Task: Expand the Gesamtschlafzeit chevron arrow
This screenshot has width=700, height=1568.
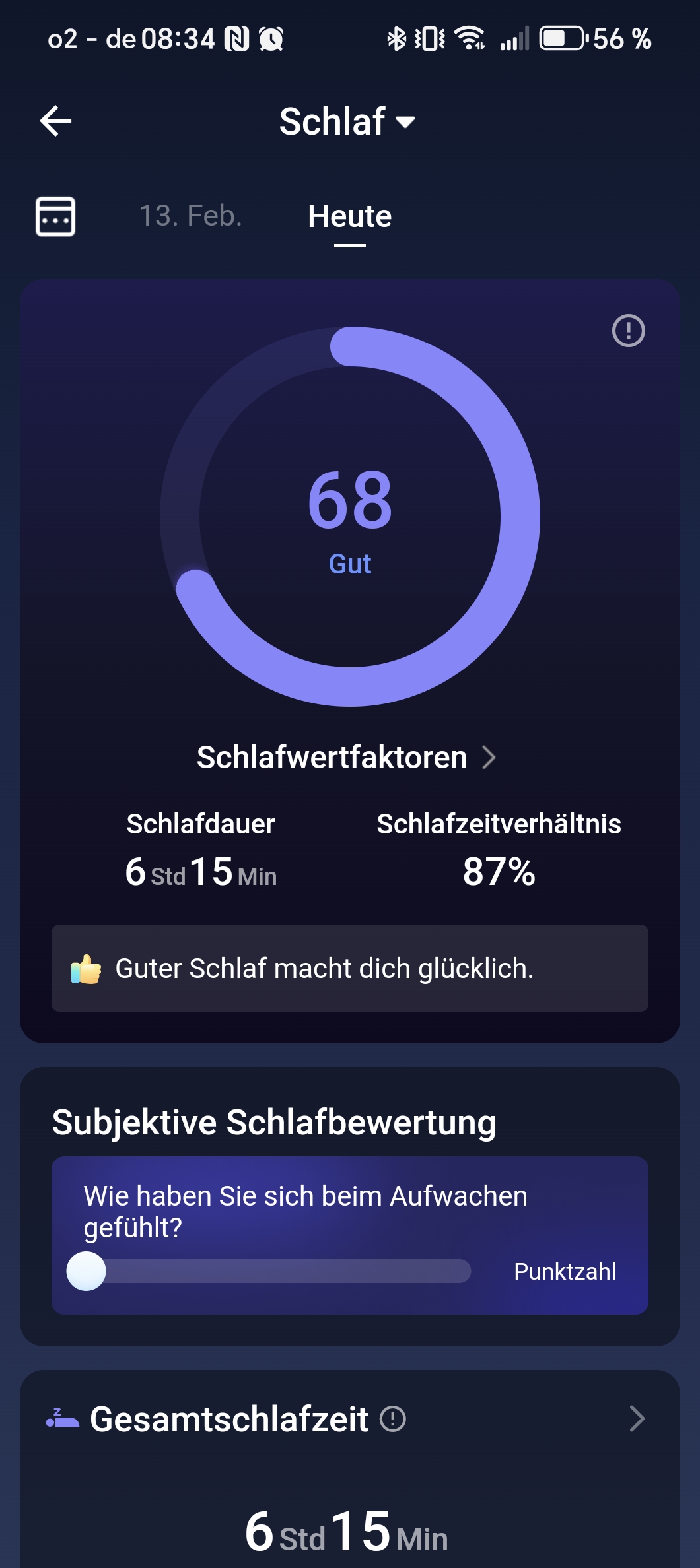Action: coord(637,1419)
